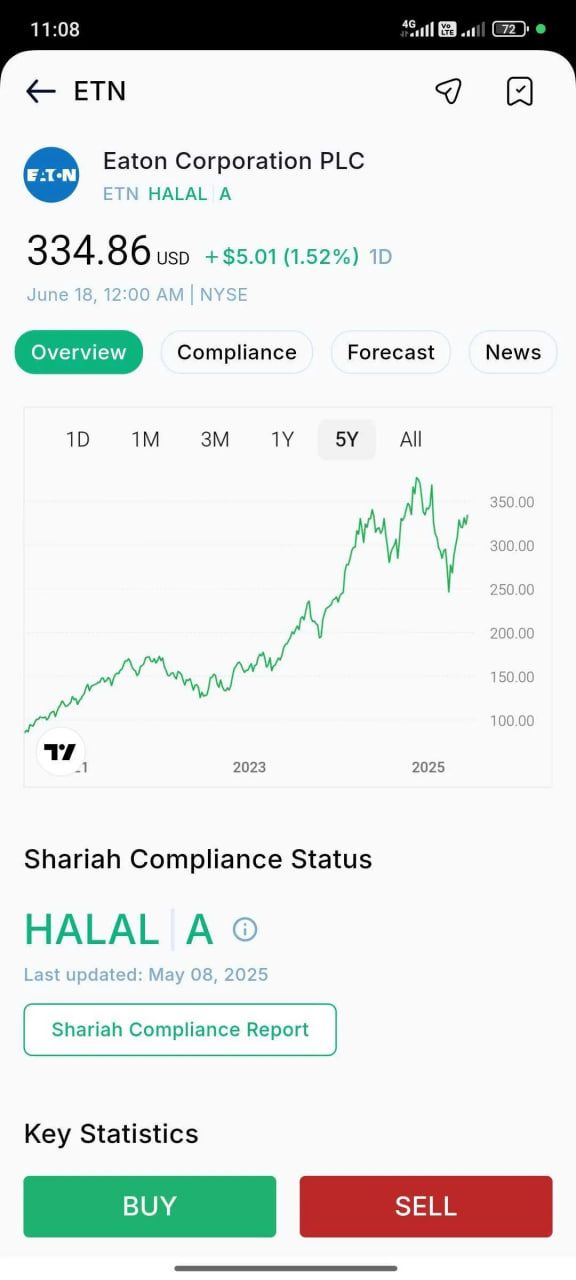Tap the info icon beside HALAL A
The width and height of the screenshot is (576, 1280).
(245, 929)
